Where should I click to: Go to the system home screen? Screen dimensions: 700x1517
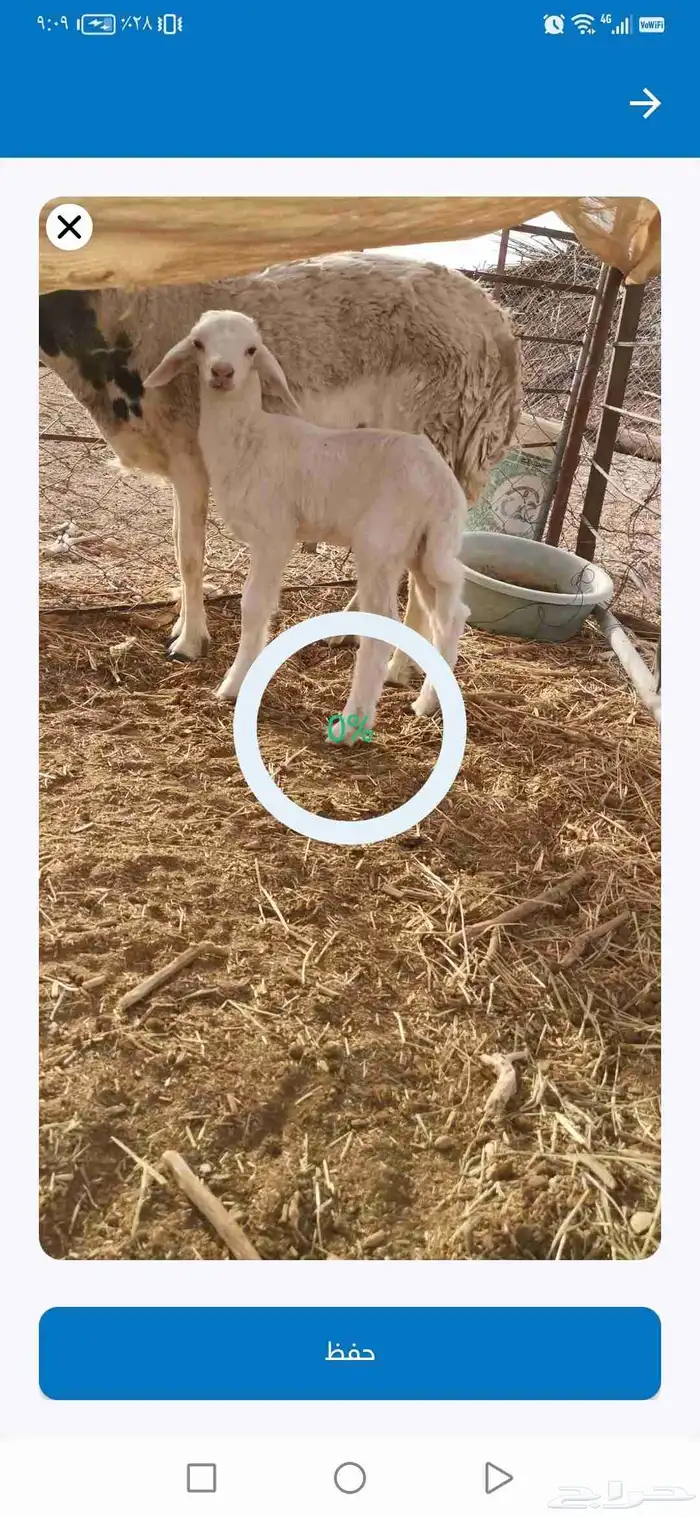(x=350, y=1477)
